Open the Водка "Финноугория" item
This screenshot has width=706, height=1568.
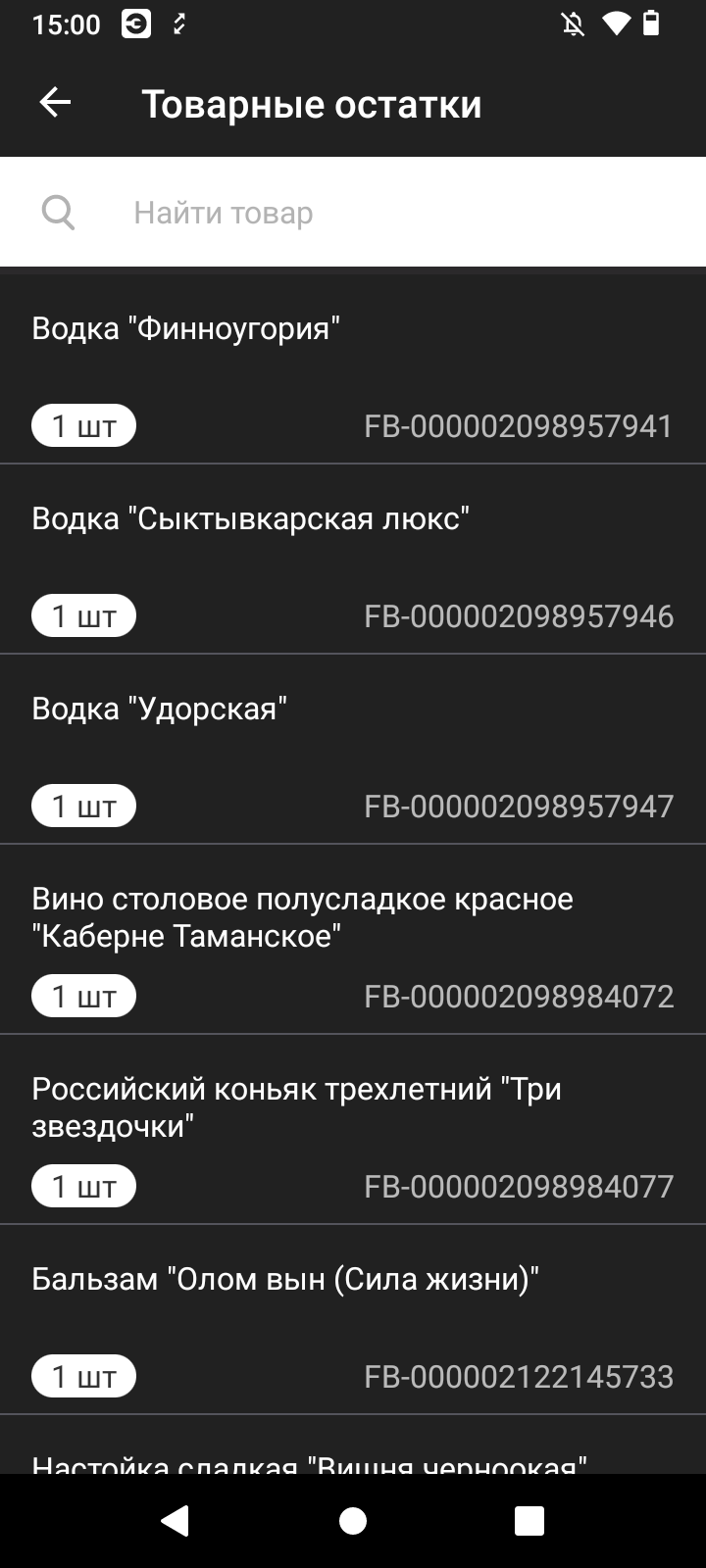(x=353, y=368)
